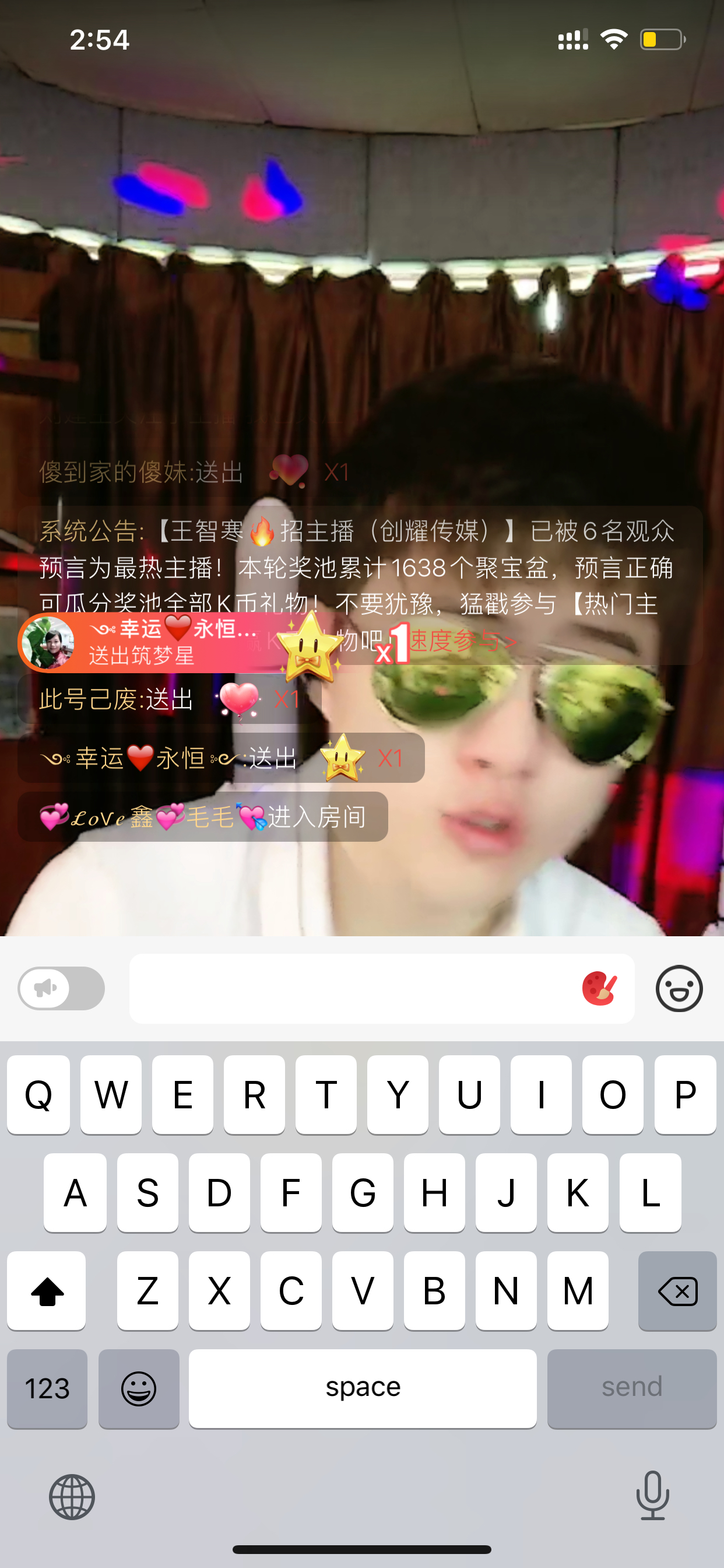Switch keyboard to 123 numbers
The width and height of the screenshot is (724, 1568).
coord(47,1388)
